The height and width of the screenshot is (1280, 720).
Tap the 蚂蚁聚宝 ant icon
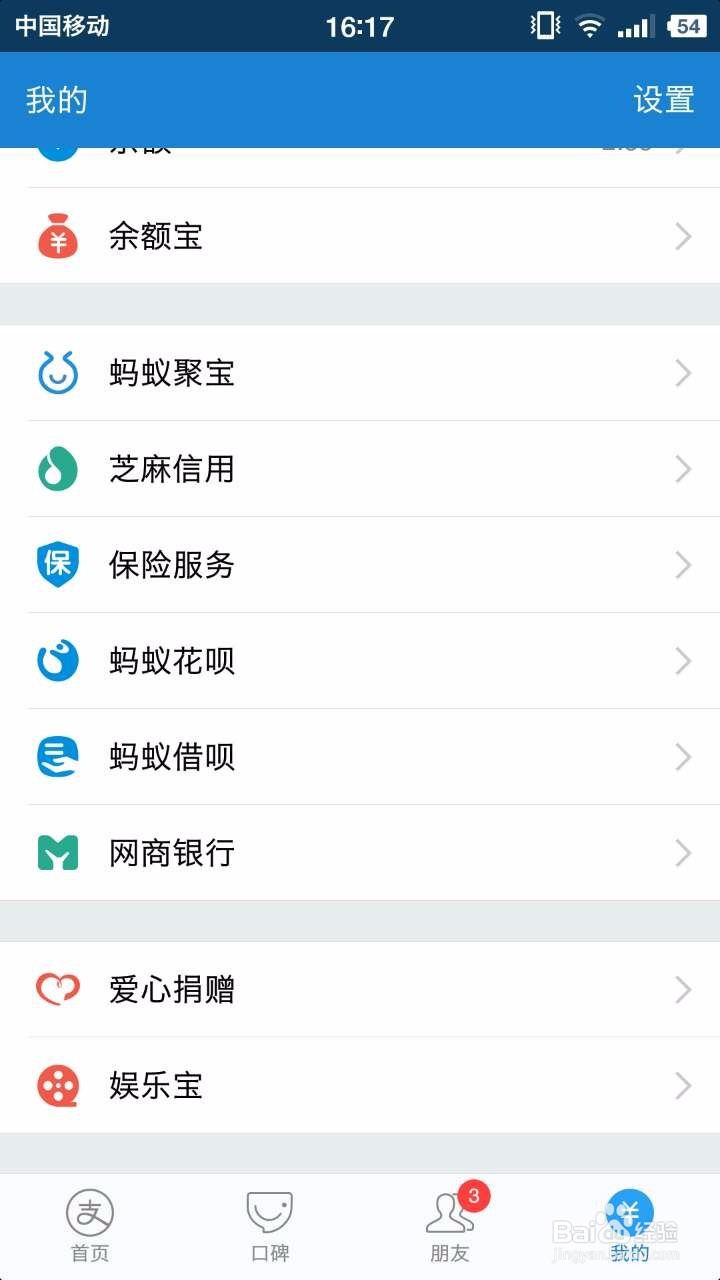coord(57,373)
